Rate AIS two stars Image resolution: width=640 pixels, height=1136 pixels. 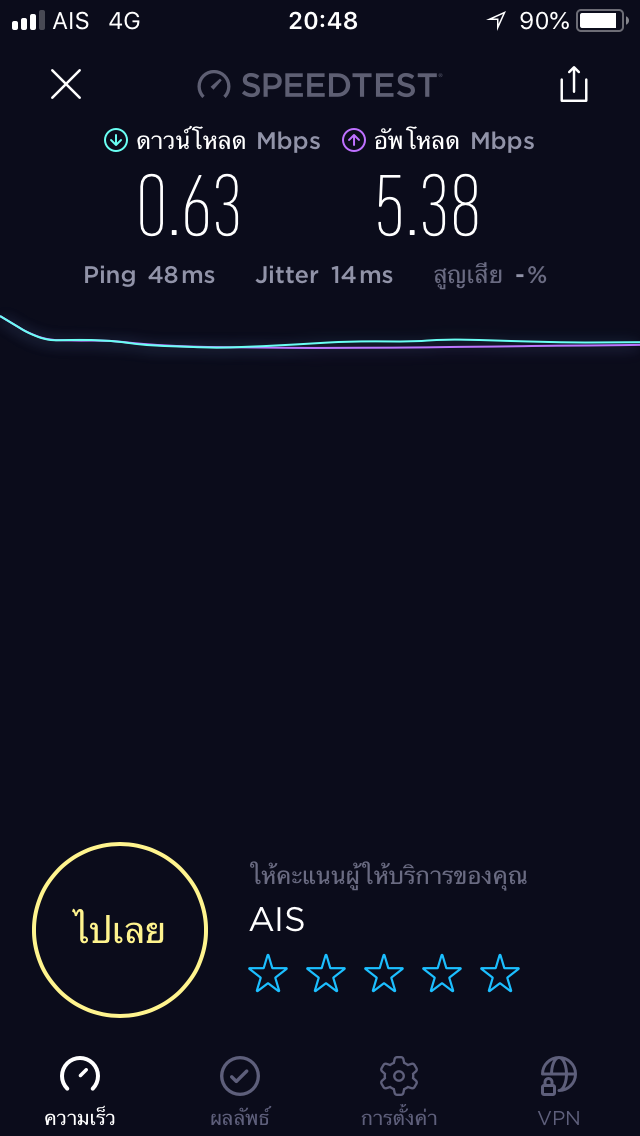[x=326, y=973]
